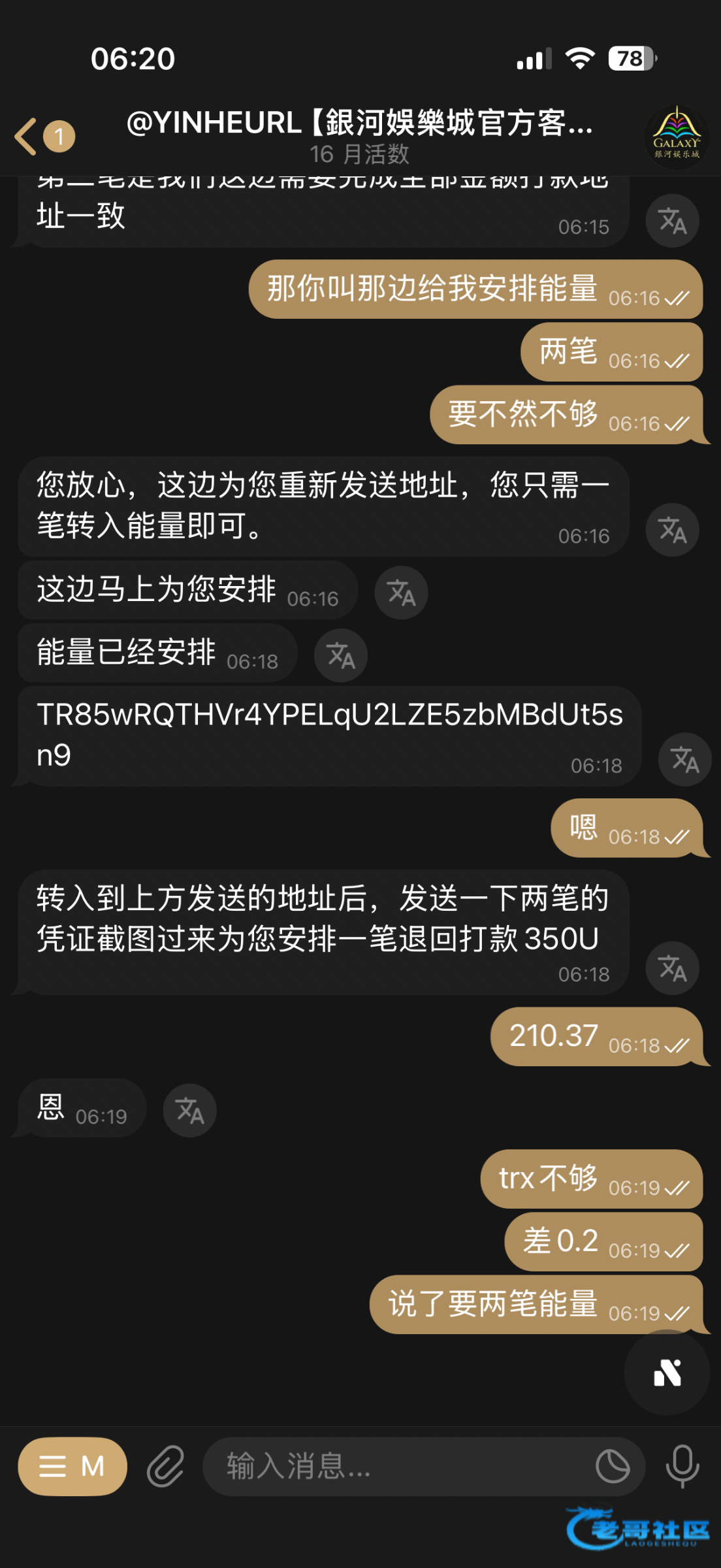
Task: Translate the message '能量已经安排'
Action: click(x=340, y=655)
